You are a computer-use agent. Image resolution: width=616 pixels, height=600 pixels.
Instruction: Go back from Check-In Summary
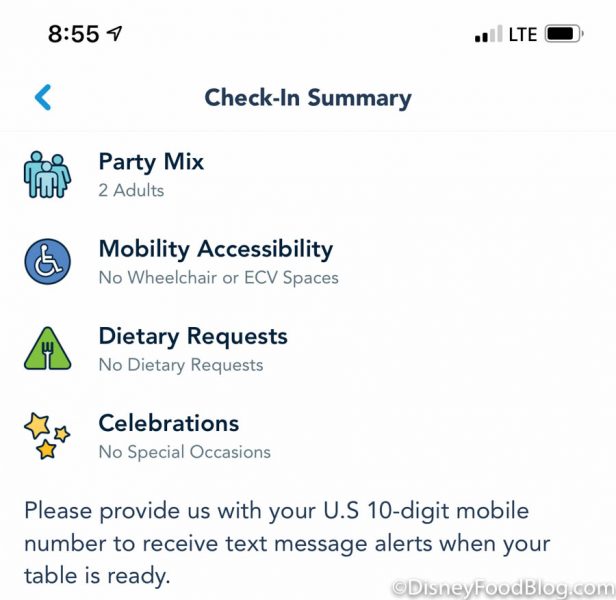(x=42, y=97)
